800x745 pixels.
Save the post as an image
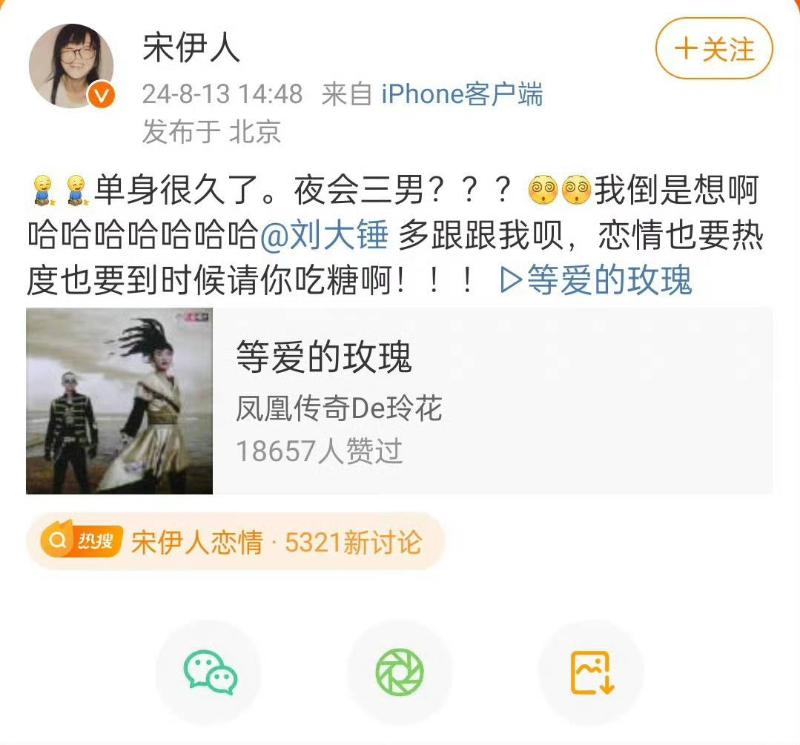[591, 672]
